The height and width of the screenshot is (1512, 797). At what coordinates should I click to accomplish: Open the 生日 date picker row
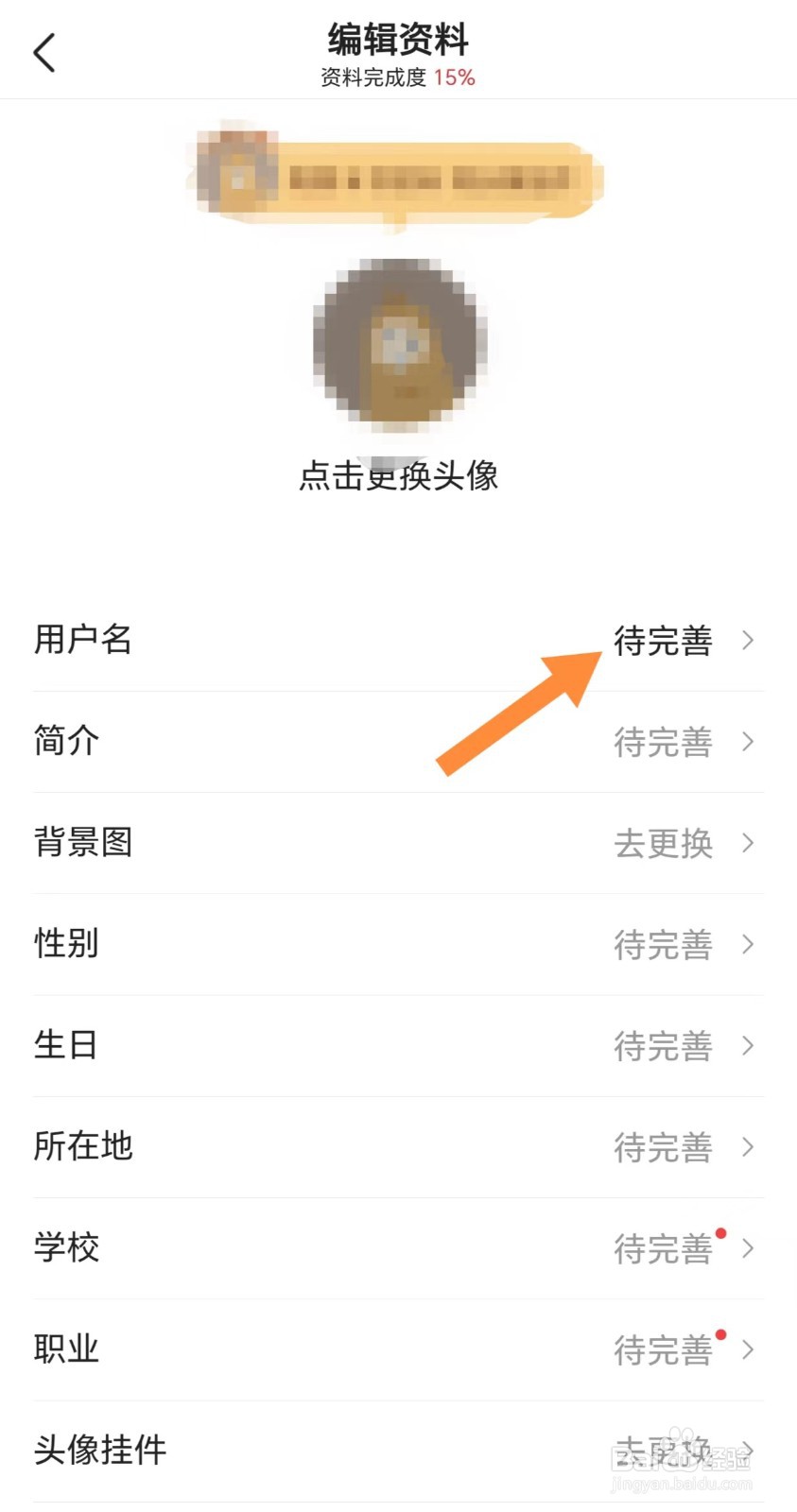click(746, 1046)
